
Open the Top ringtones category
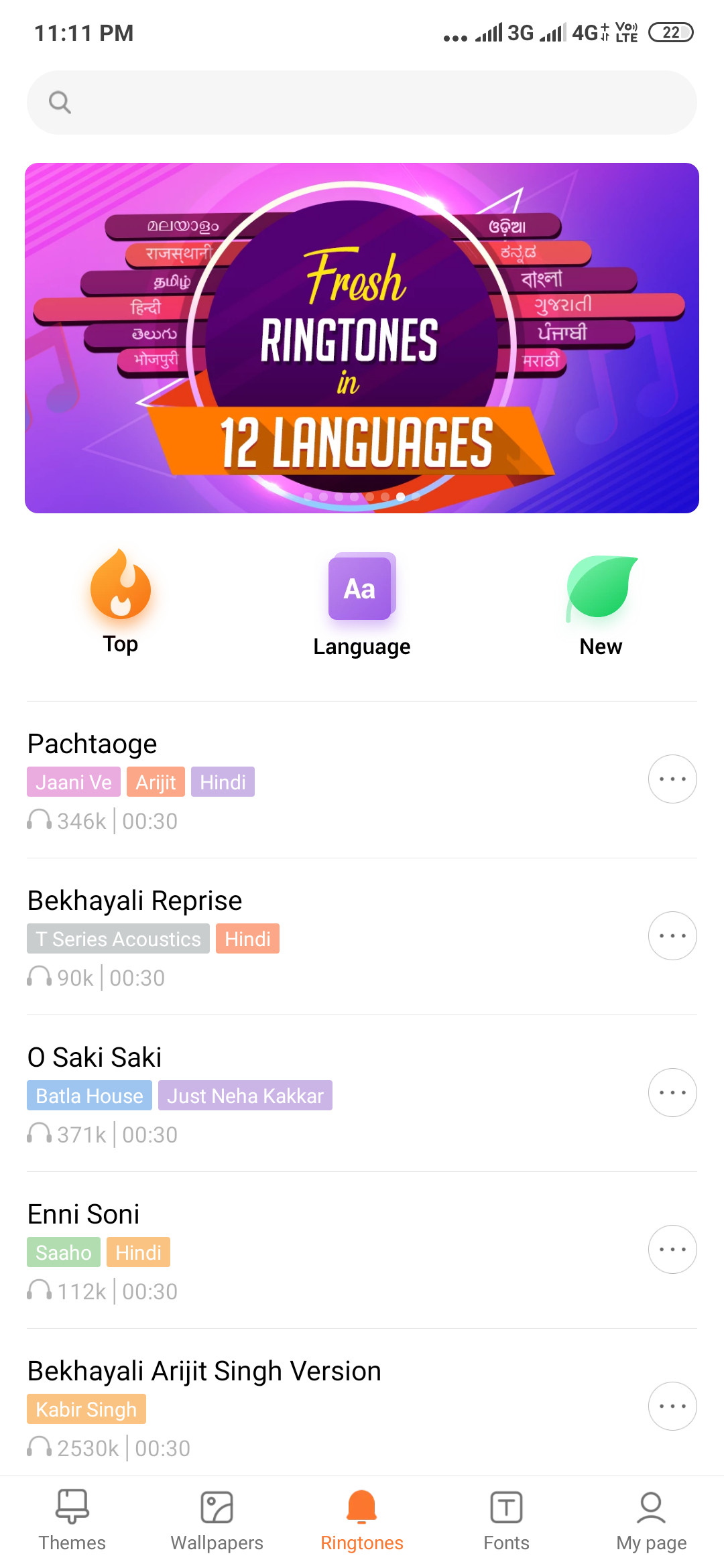pyautogui.click(x=121, y=602)
